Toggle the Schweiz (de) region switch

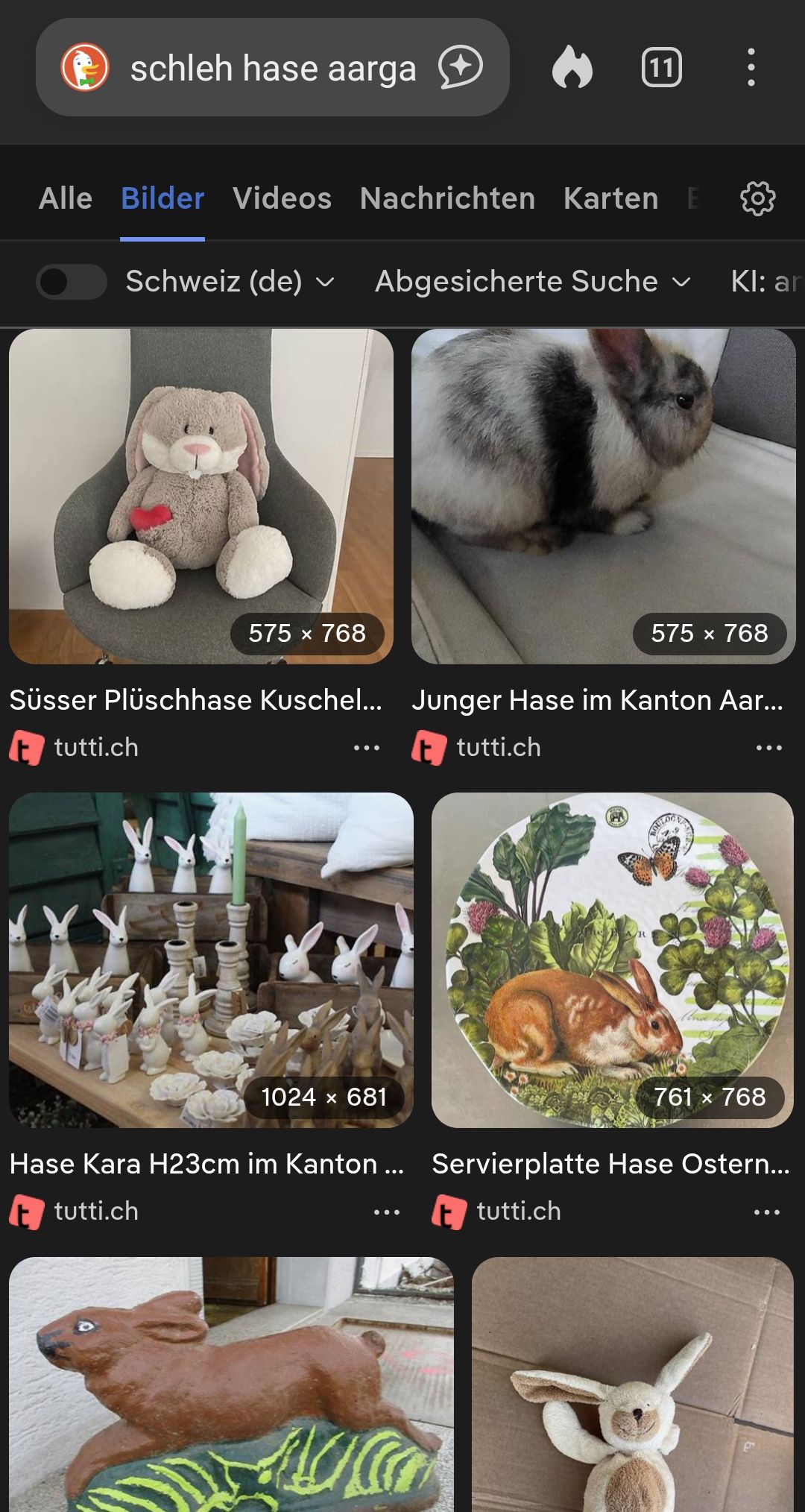[x=72, y=282]
